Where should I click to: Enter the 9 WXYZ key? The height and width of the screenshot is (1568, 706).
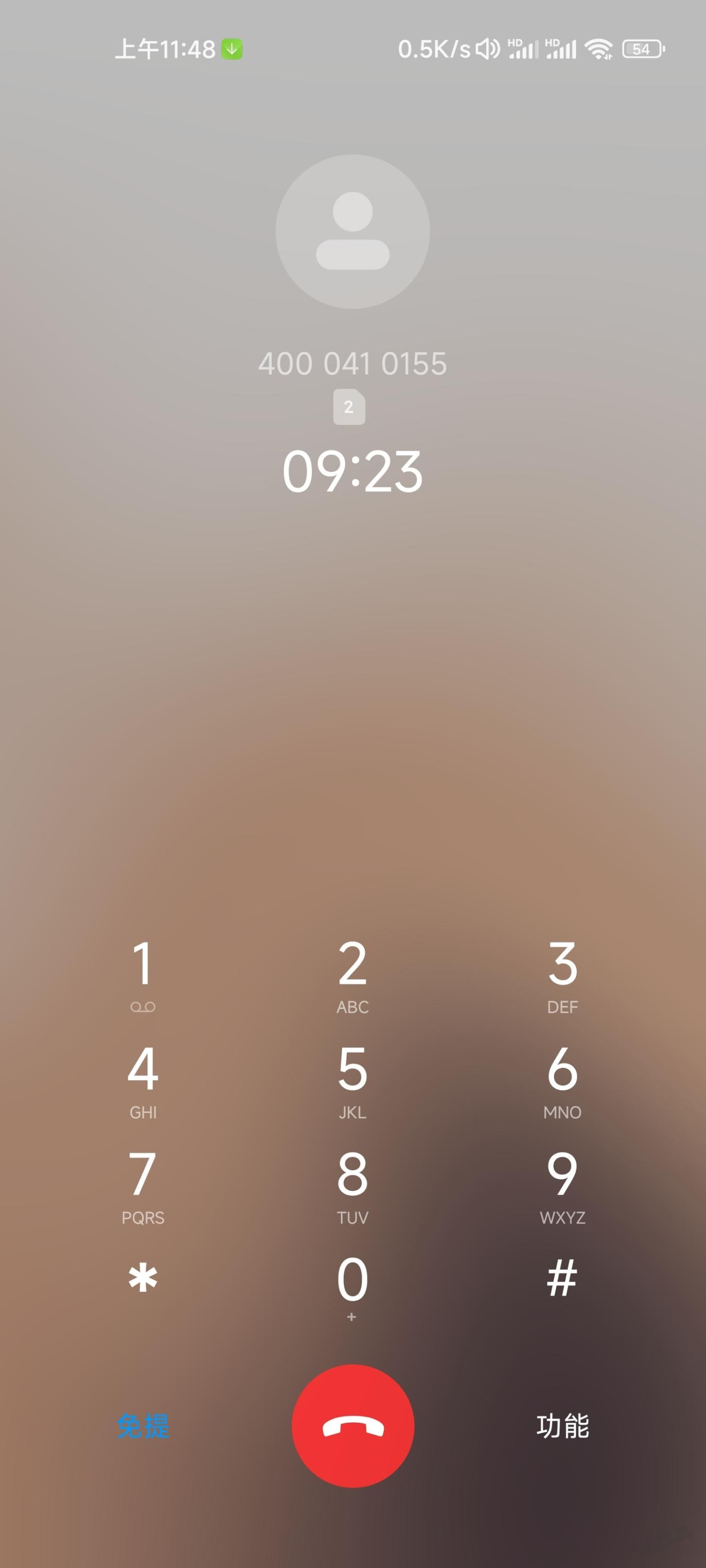tap(562, 1183)
